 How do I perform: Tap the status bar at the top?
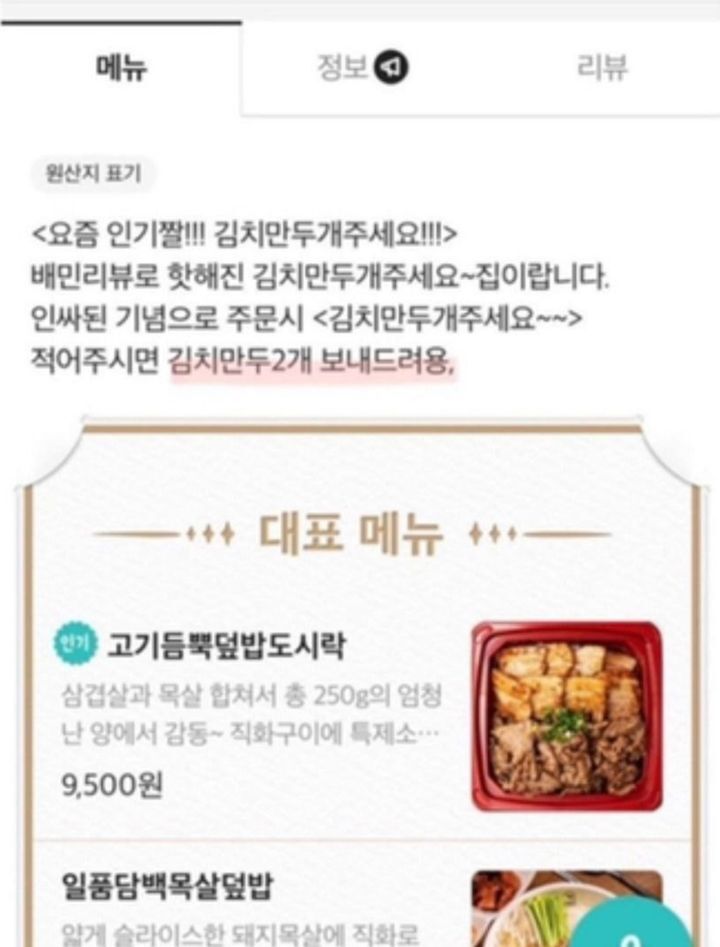click(360, 10)
